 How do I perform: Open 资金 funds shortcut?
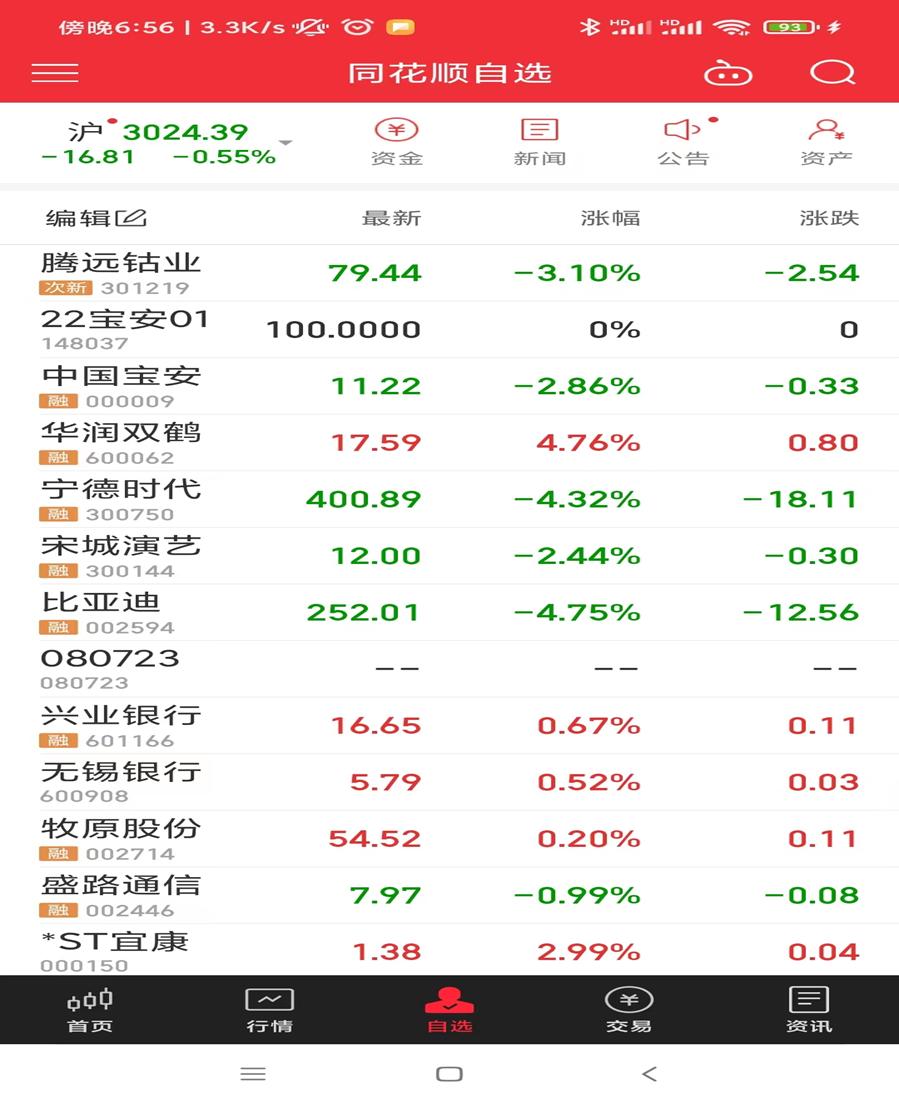click(397, 142)
